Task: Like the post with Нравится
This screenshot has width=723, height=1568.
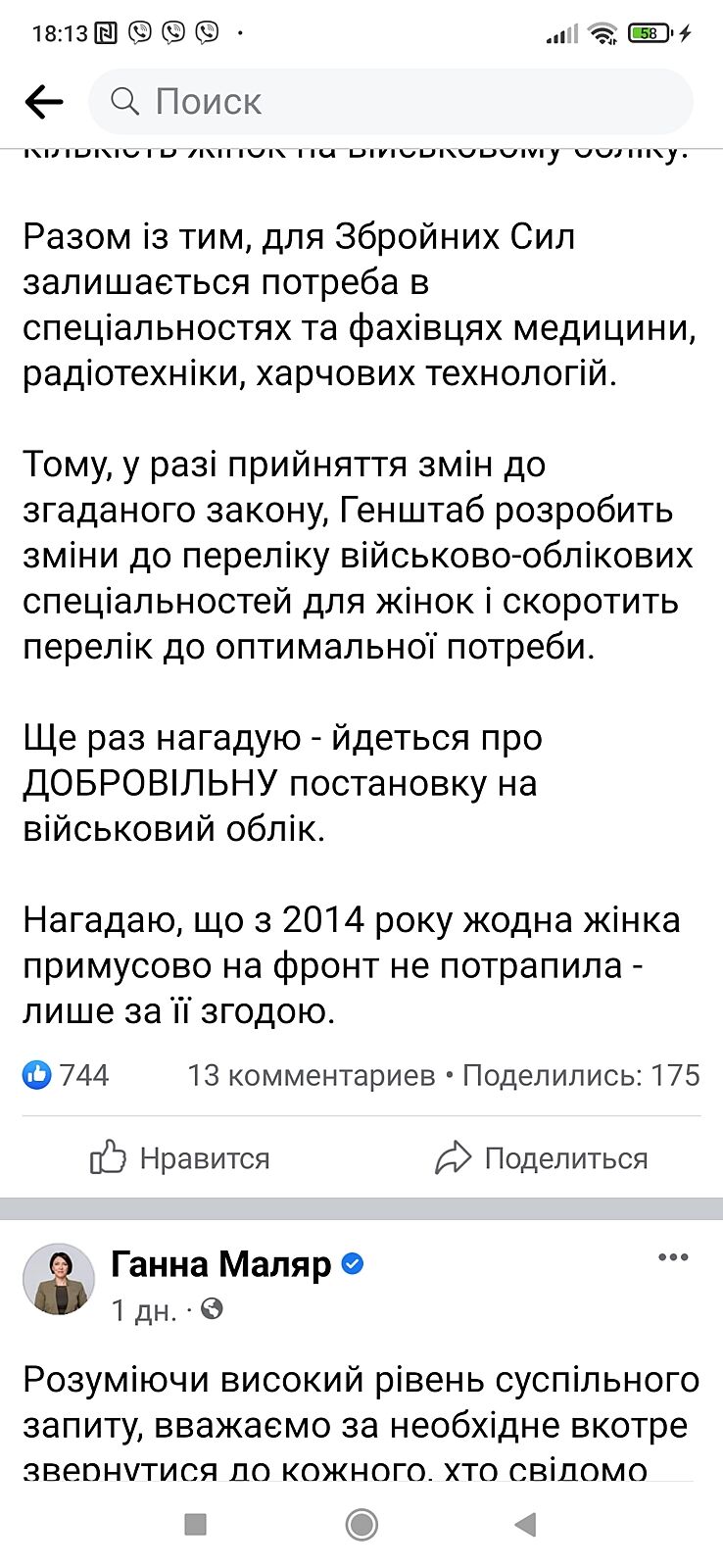Action: click(180, 1157)
